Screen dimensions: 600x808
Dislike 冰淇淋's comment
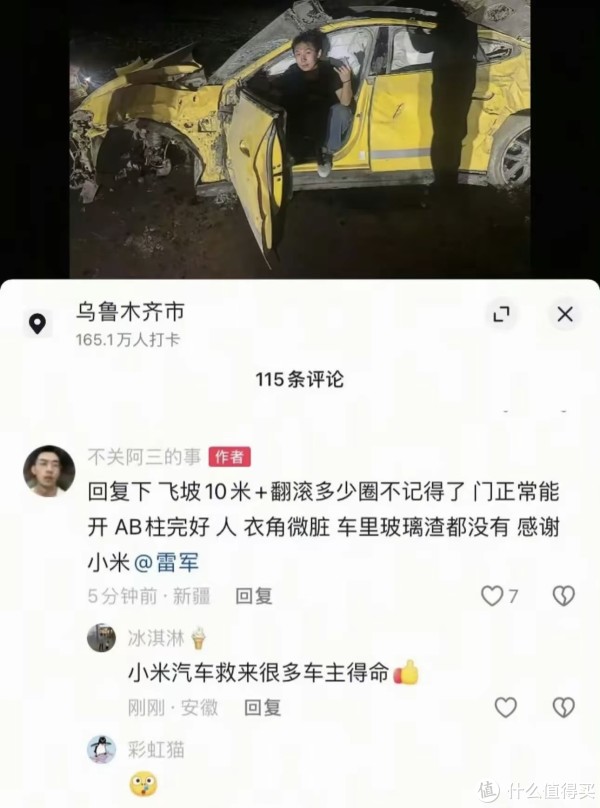564,707
